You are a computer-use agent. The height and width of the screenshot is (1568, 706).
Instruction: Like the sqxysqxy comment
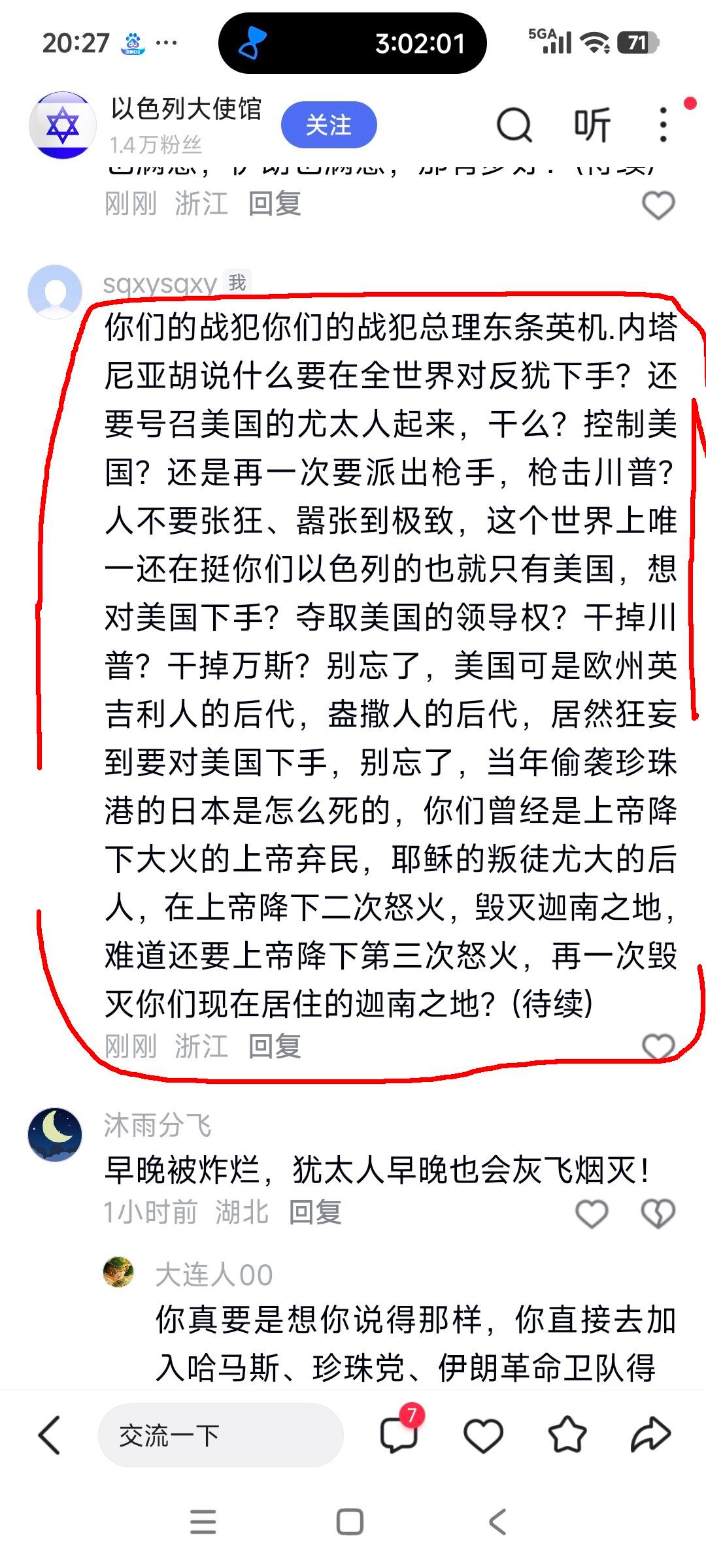click(x=658, y=1046)
